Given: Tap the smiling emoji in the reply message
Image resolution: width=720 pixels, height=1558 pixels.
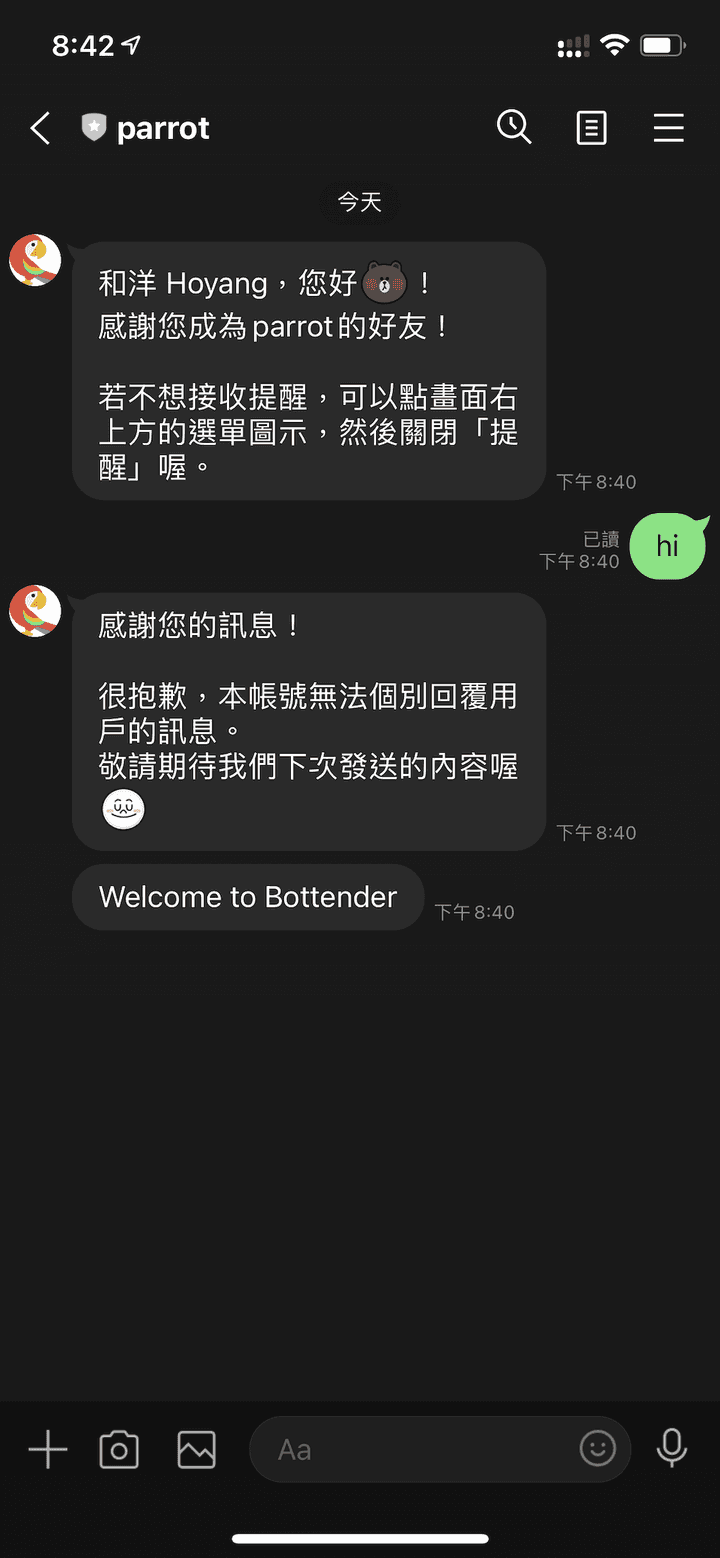Looking at the screenshot, I should 123,808.
